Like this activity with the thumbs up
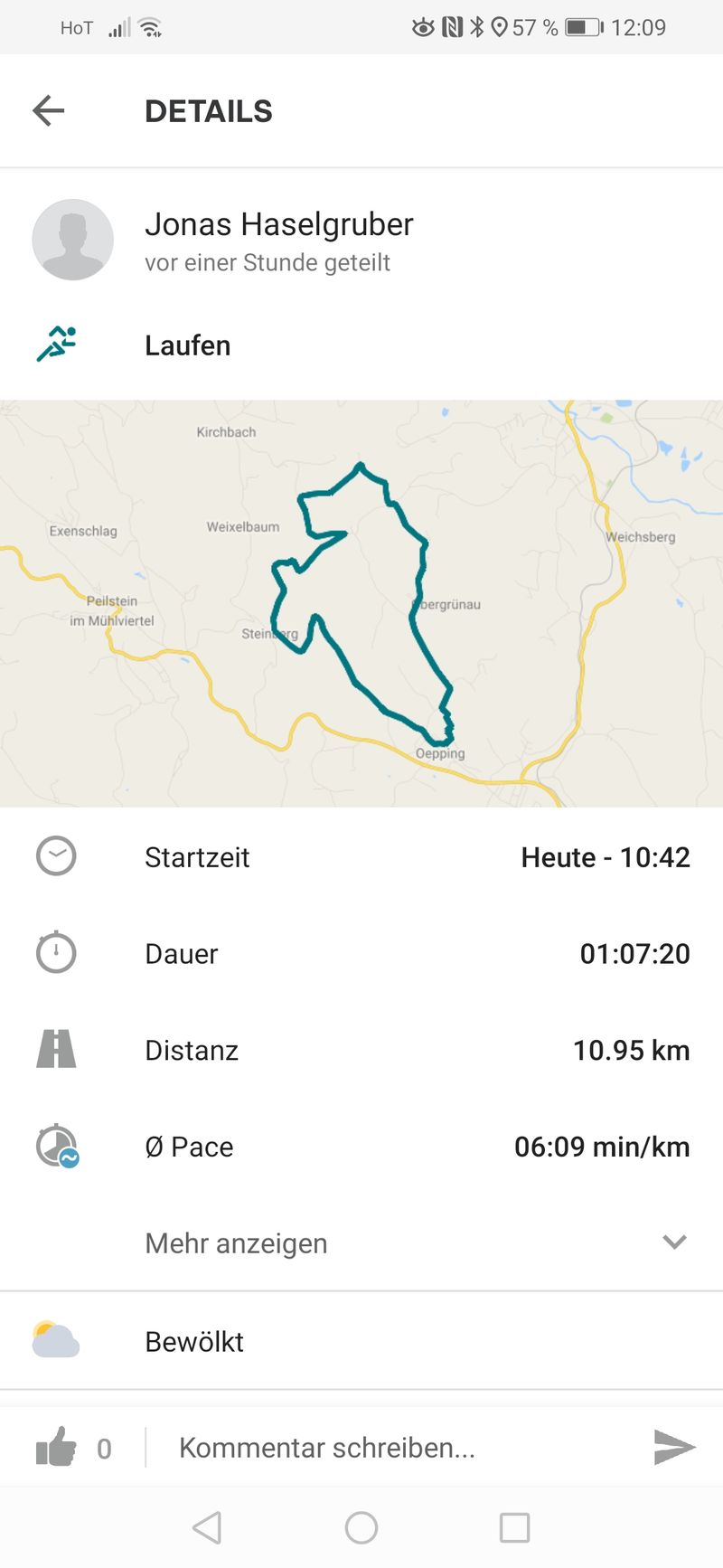 (56, 1447)
